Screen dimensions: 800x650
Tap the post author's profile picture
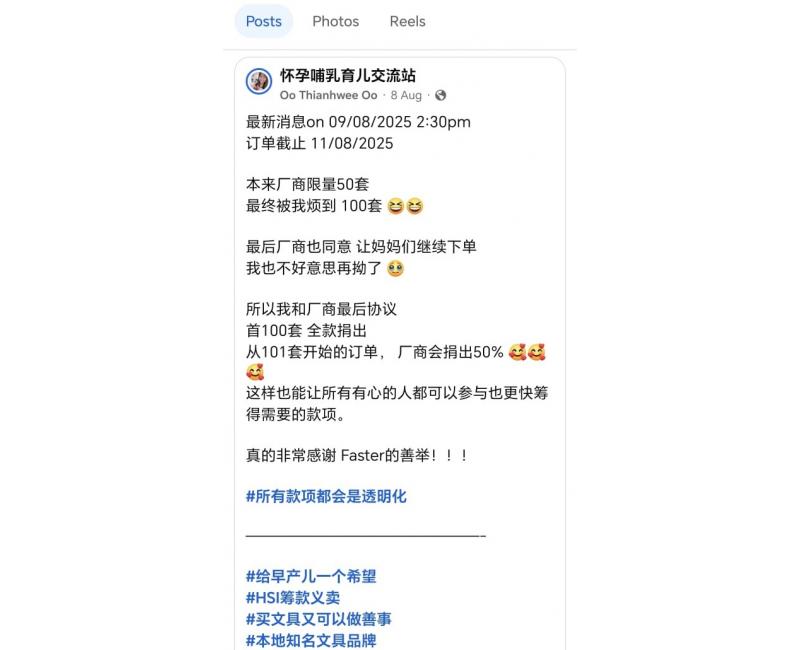[259, 82]
